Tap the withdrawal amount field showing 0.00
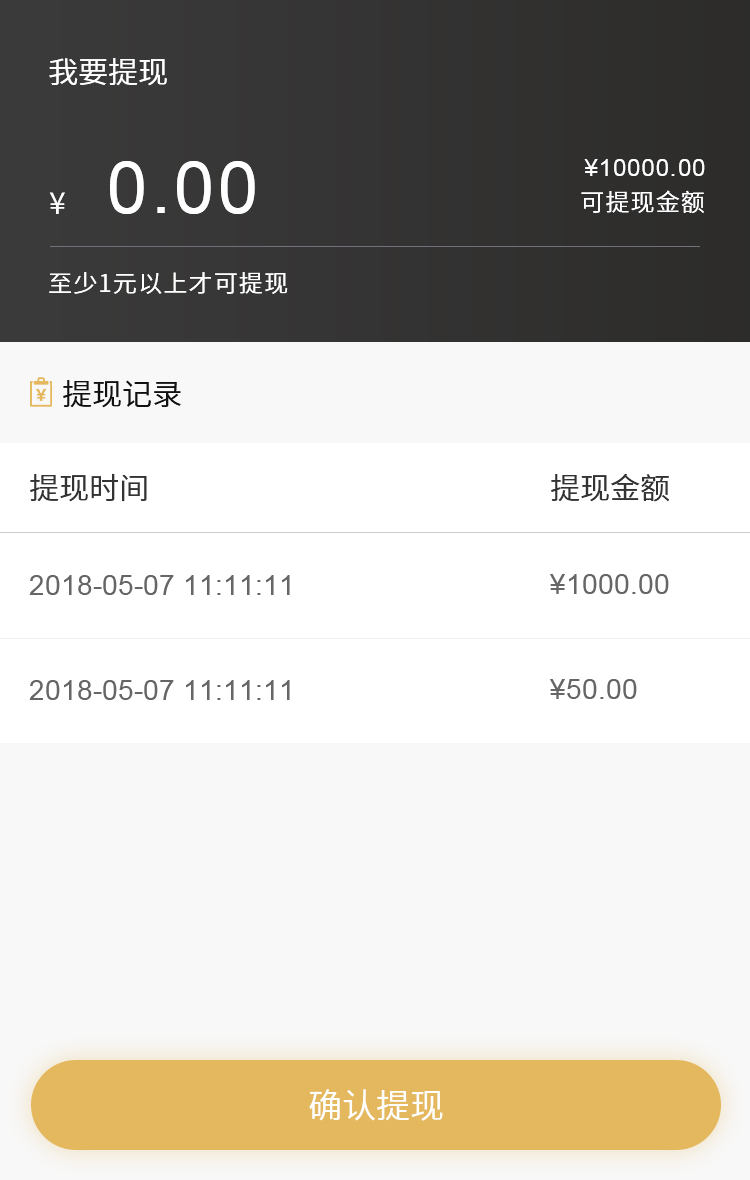 (183, 189)
